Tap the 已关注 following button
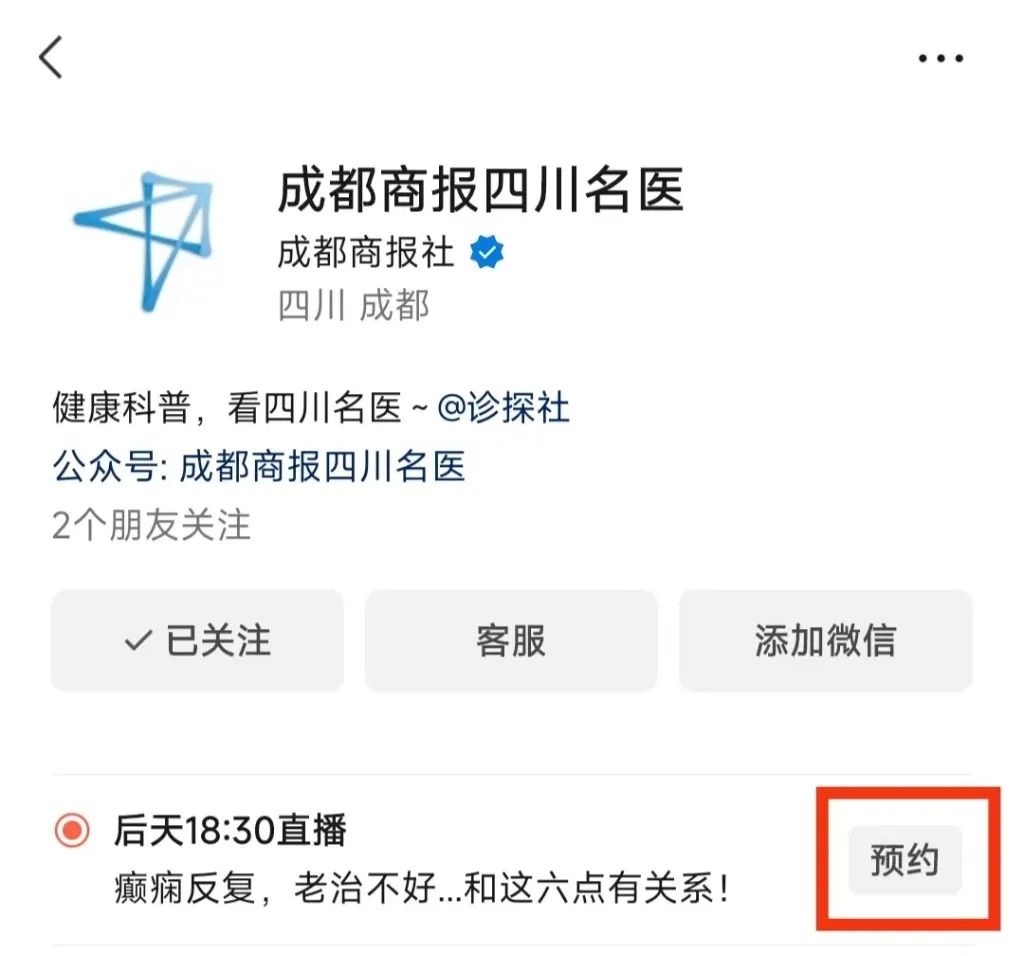The height and width of the screenshot is (956, 1024). click(x=197, y=640)
